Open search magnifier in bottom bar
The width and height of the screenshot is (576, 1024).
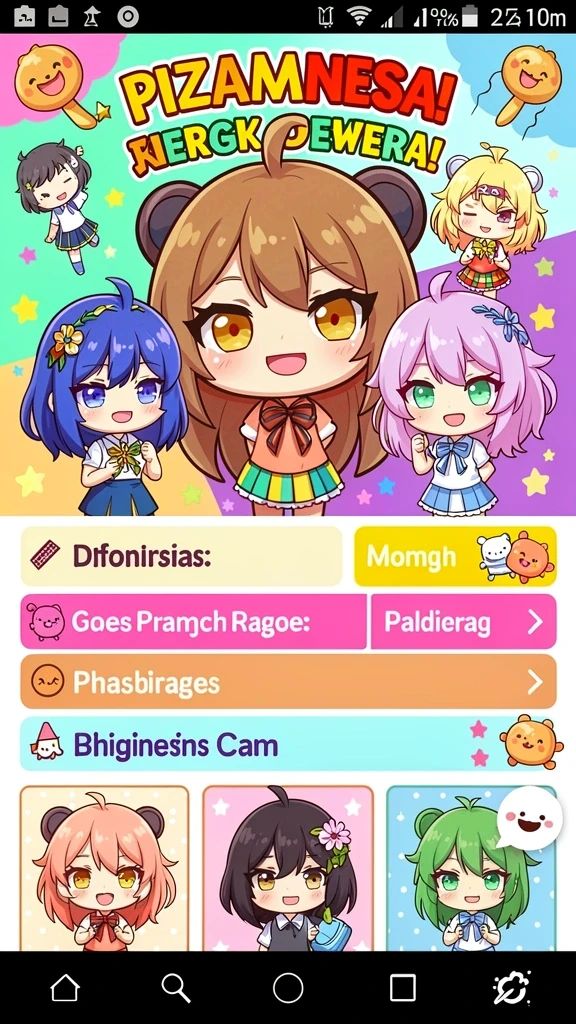[x=176, y=989]
